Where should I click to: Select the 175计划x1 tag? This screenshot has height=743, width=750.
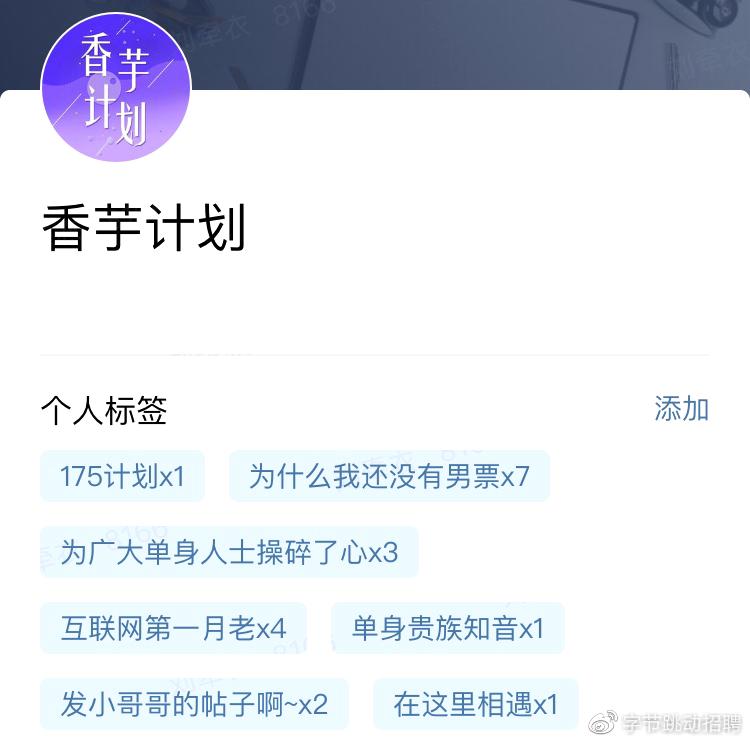click(x=122, y=476)
